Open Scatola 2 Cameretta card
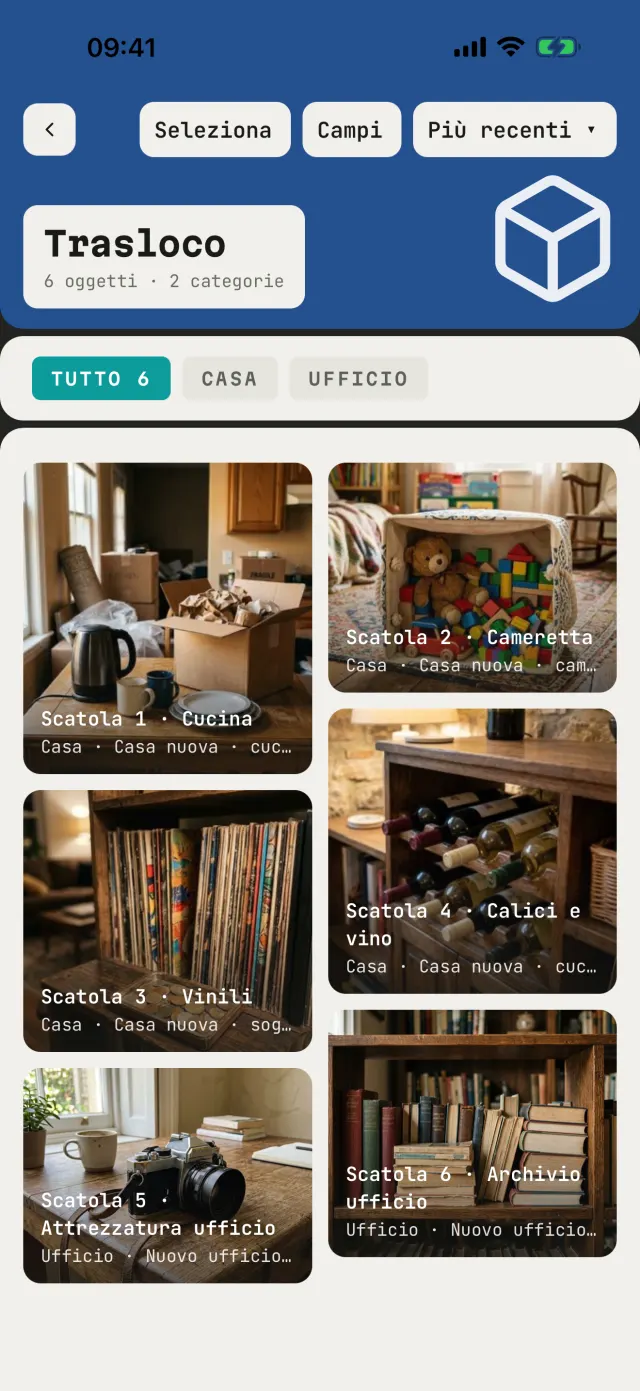The image size is (640, 1391). coord(472,577)
